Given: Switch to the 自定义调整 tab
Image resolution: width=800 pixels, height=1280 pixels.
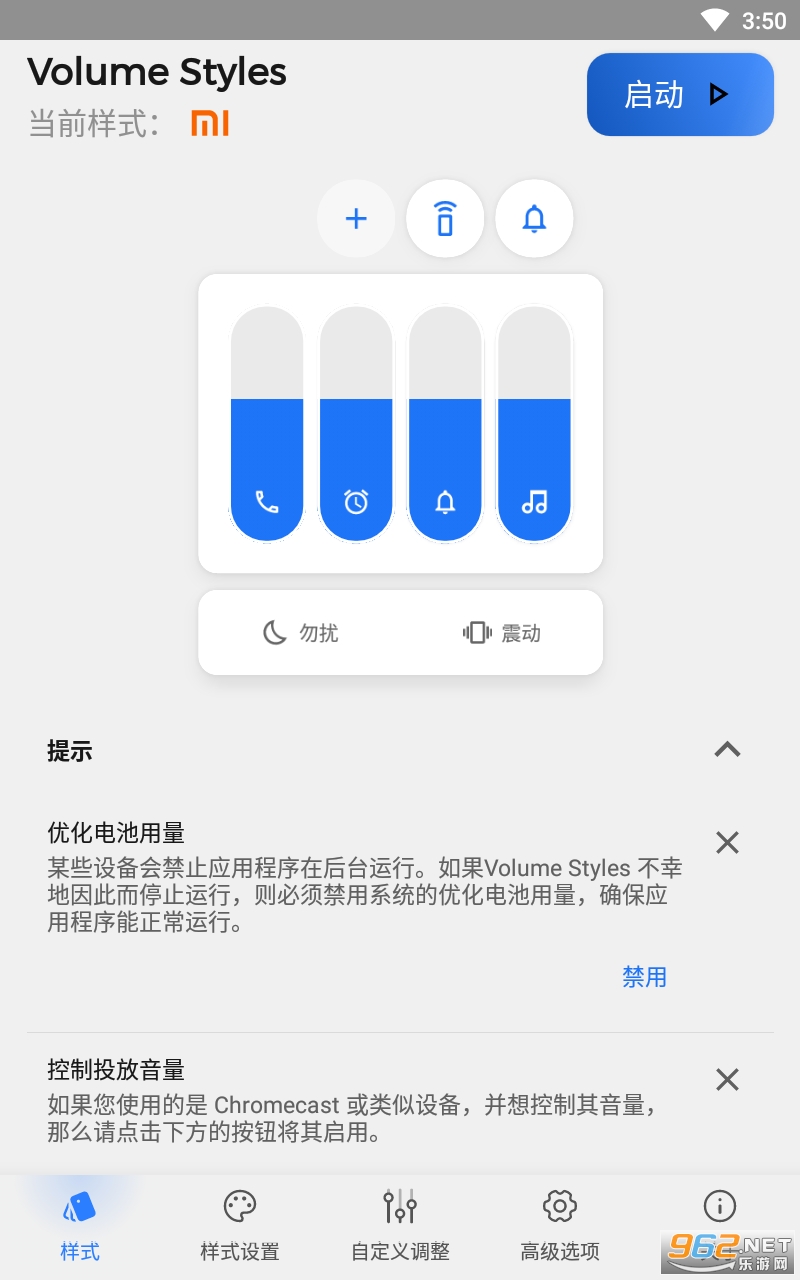Looking at the screenshot, I should (x=400, y=1225).
